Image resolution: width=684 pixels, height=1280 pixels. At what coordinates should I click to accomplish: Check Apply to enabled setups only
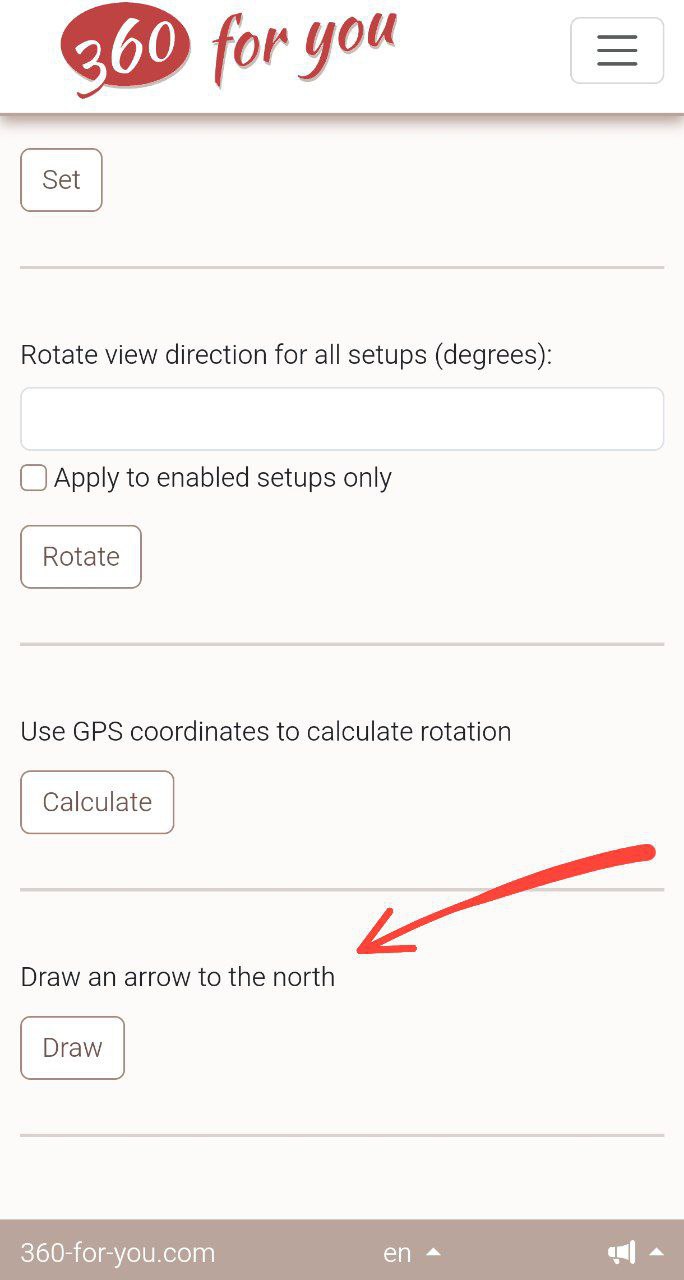34,478
